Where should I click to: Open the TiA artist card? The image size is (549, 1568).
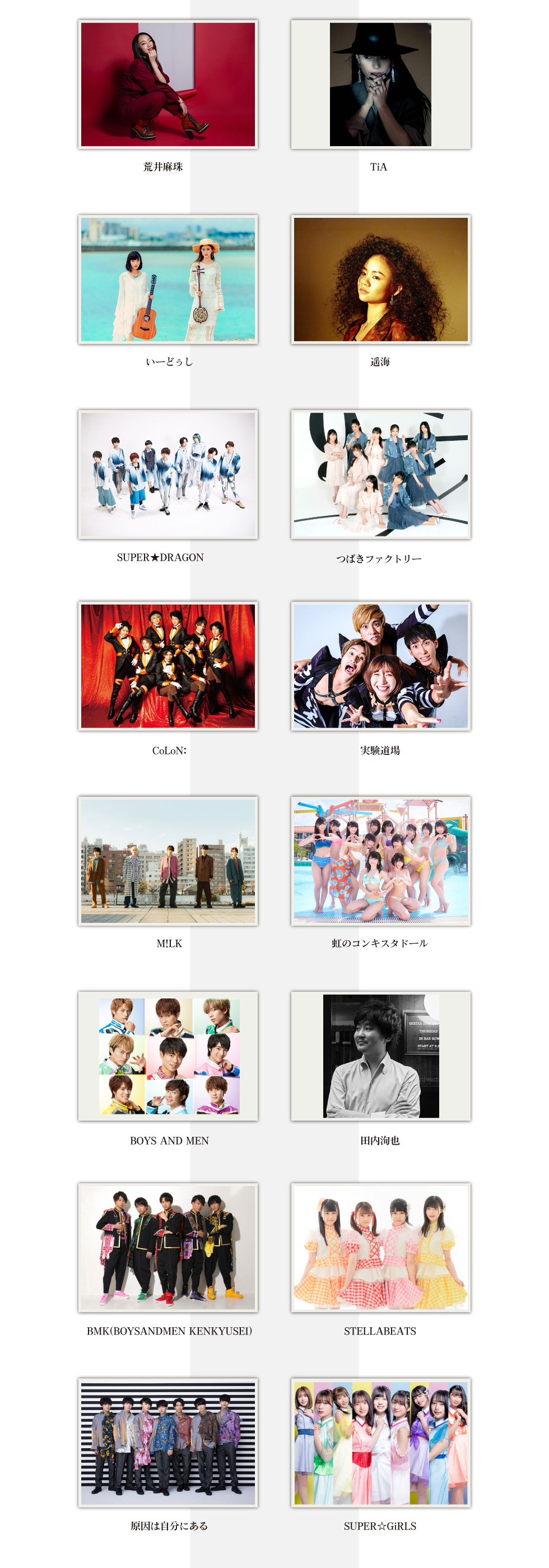coord(380,85)
